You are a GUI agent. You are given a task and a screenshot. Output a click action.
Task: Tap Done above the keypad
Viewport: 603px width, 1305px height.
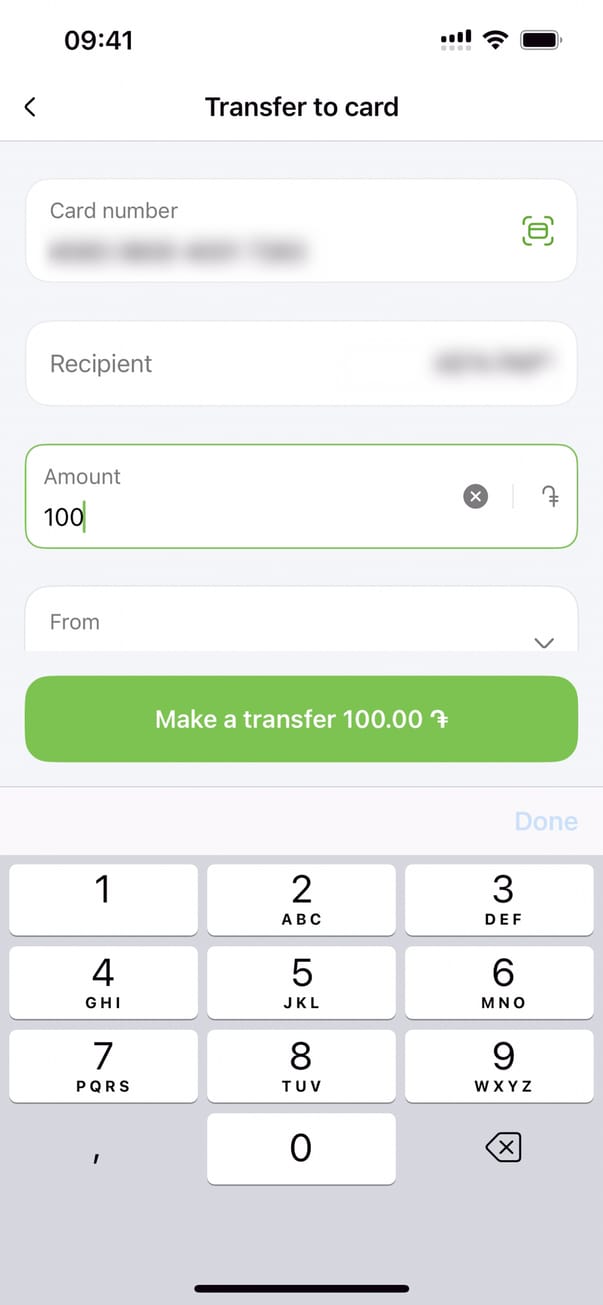point(545,821)
